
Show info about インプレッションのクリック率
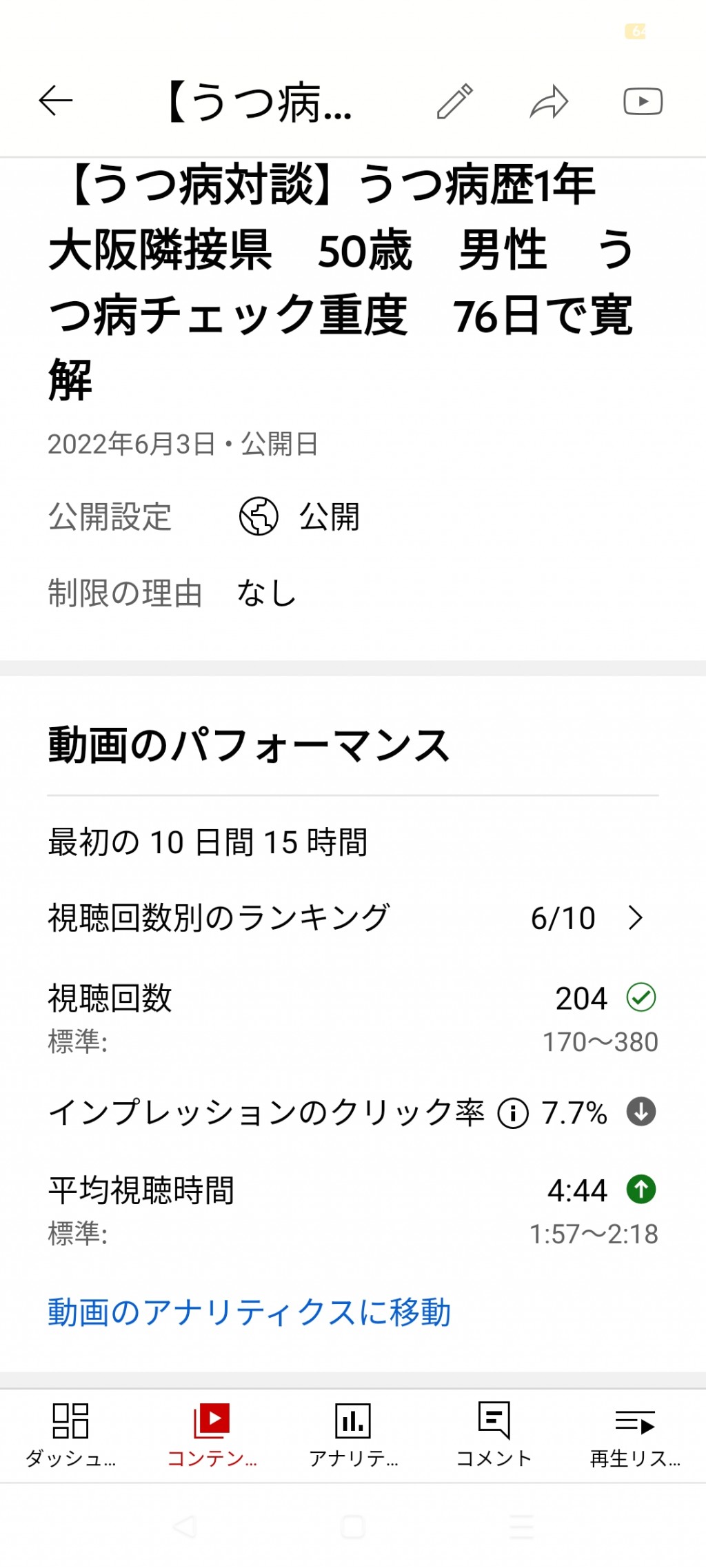click(513, 1113)
